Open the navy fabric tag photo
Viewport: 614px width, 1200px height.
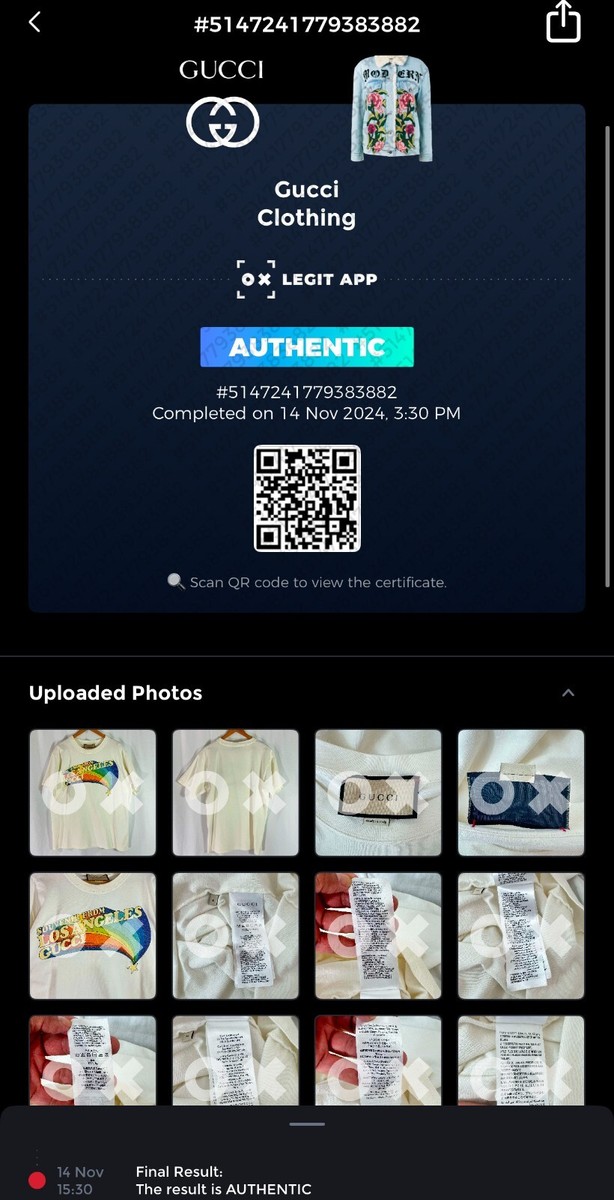point(521,792)
